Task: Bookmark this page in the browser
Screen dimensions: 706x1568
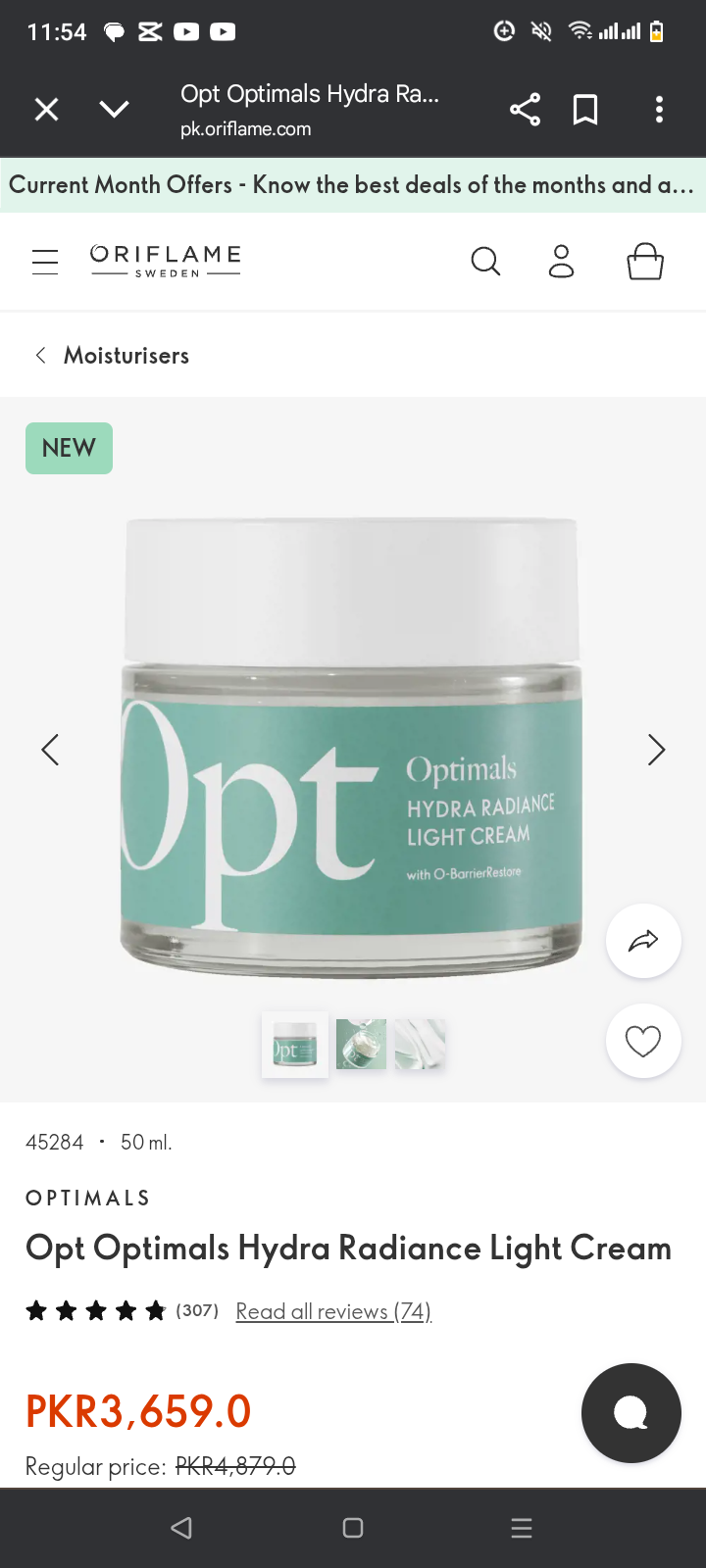Action: tap(585, 109)
